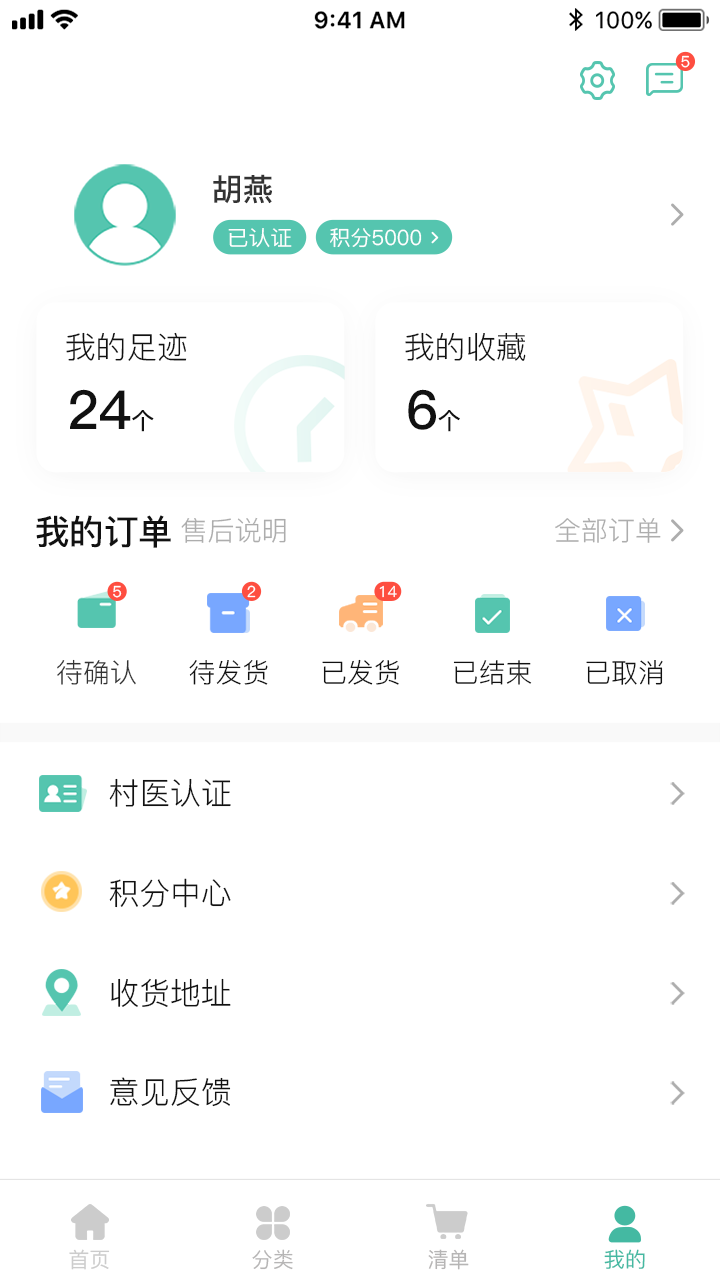The height and width of the screenshot is (1280, 720).
Task: Open the 我的收藏 card
Action: coord(529,388)
